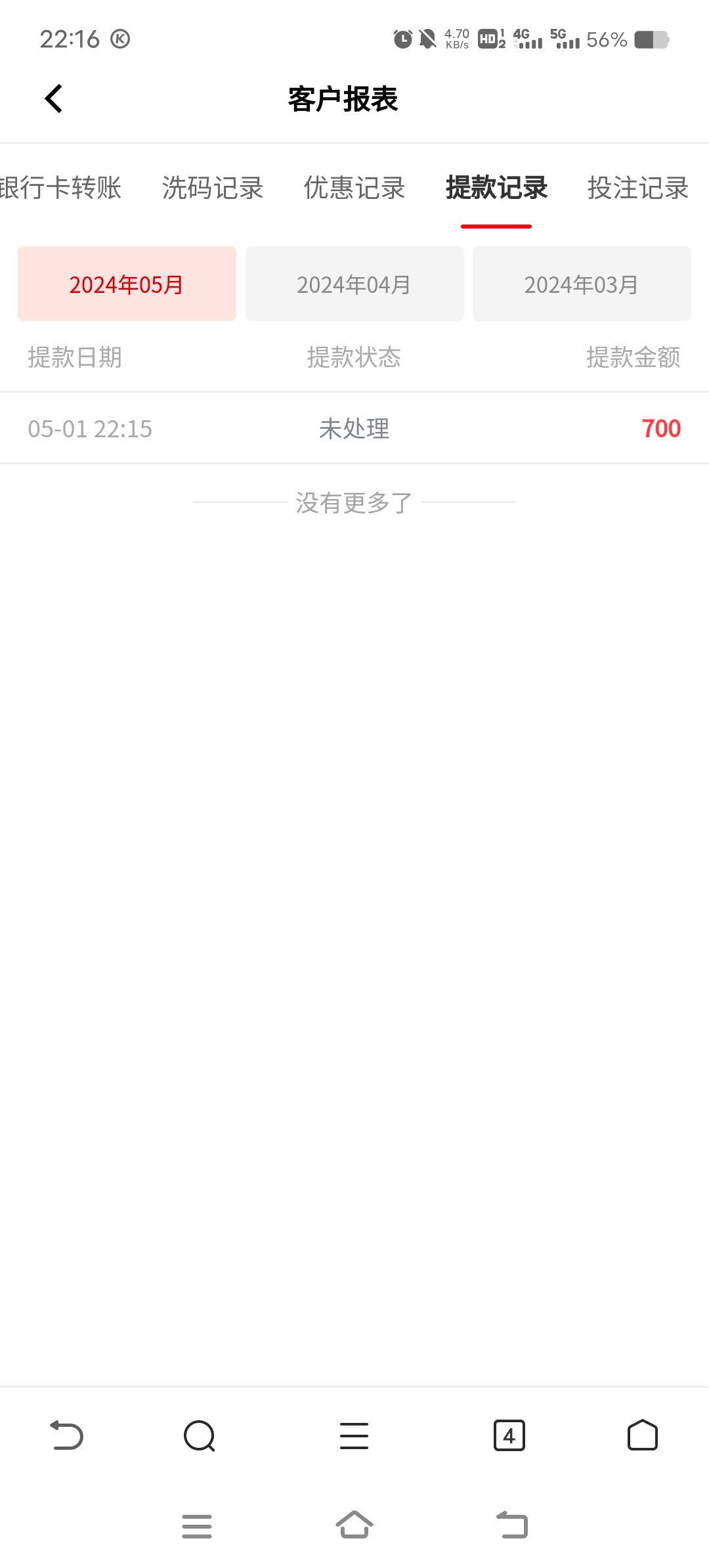Open the 投注记录 tab
This screenshot has height=1568, width=709.
[x=637, y=188]
